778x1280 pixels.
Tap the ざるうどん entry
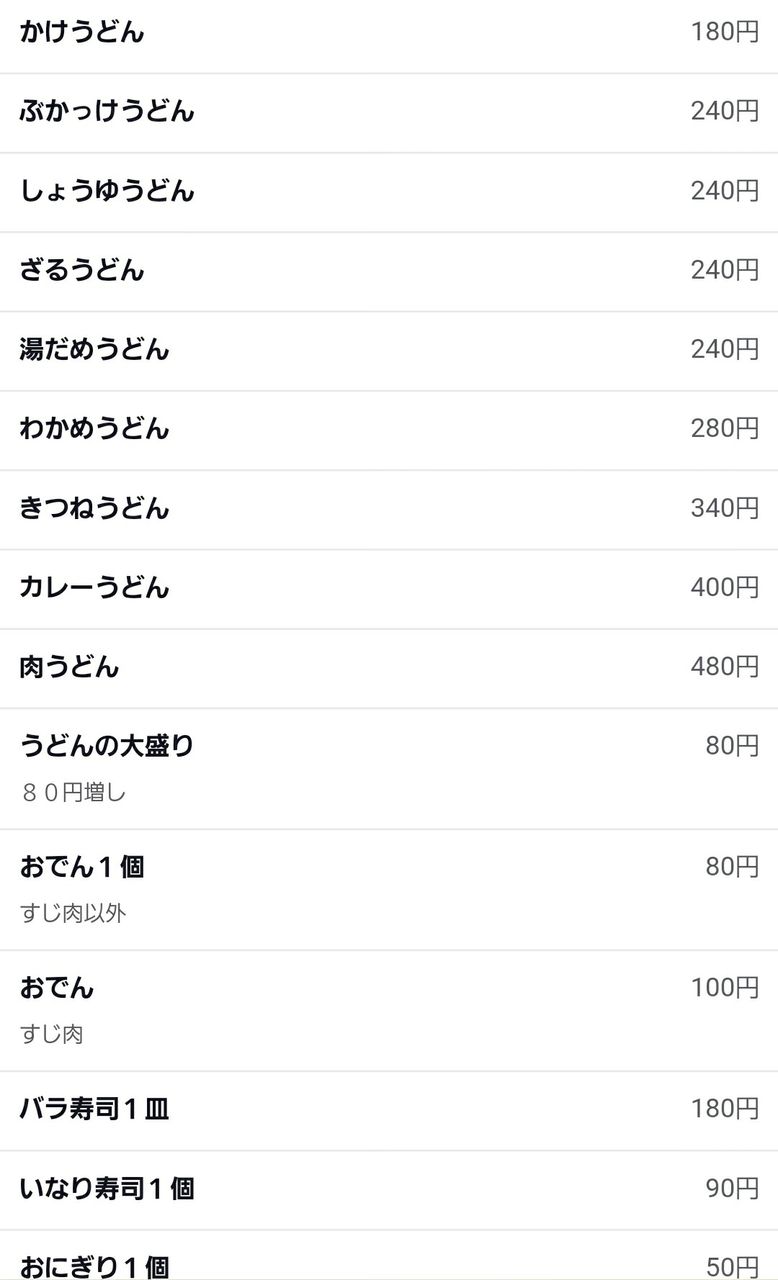(x=389, y=271)
